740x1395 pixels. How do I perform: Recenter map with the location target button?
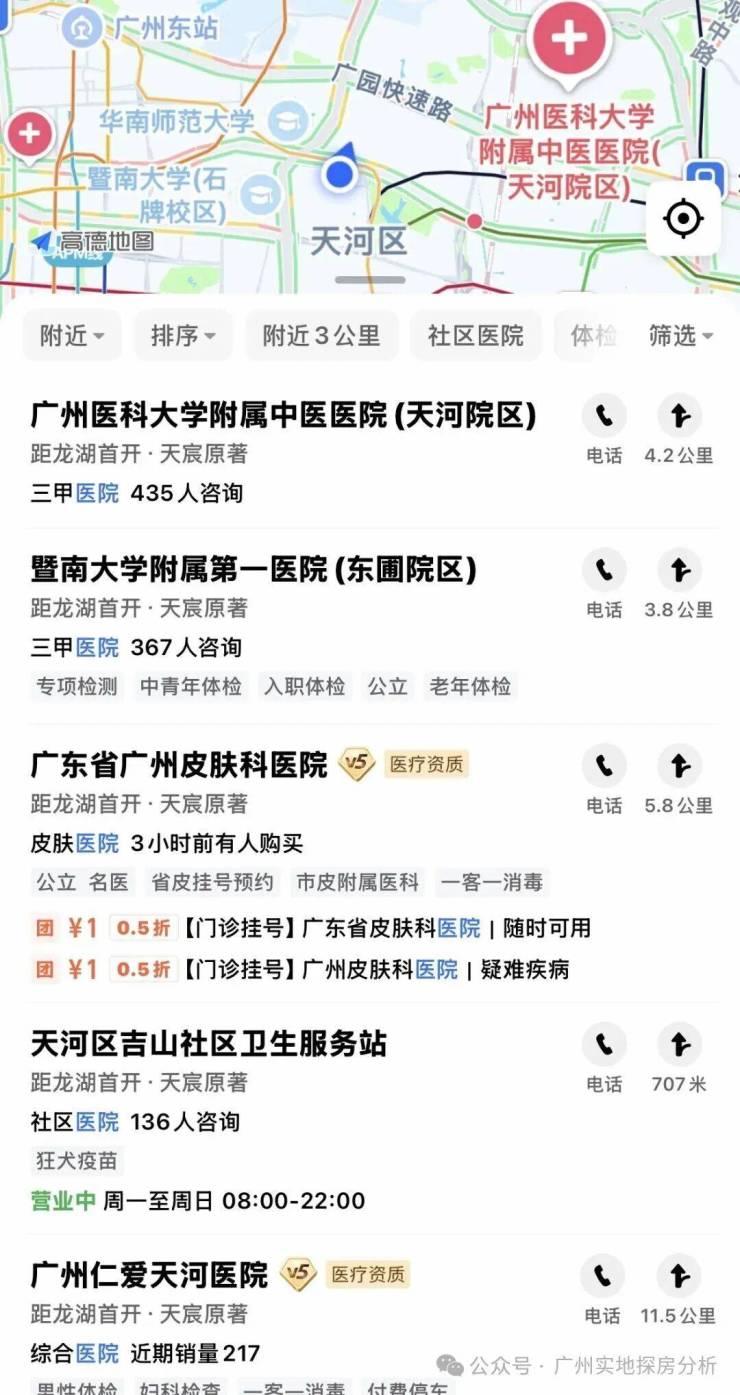point(683,218)
